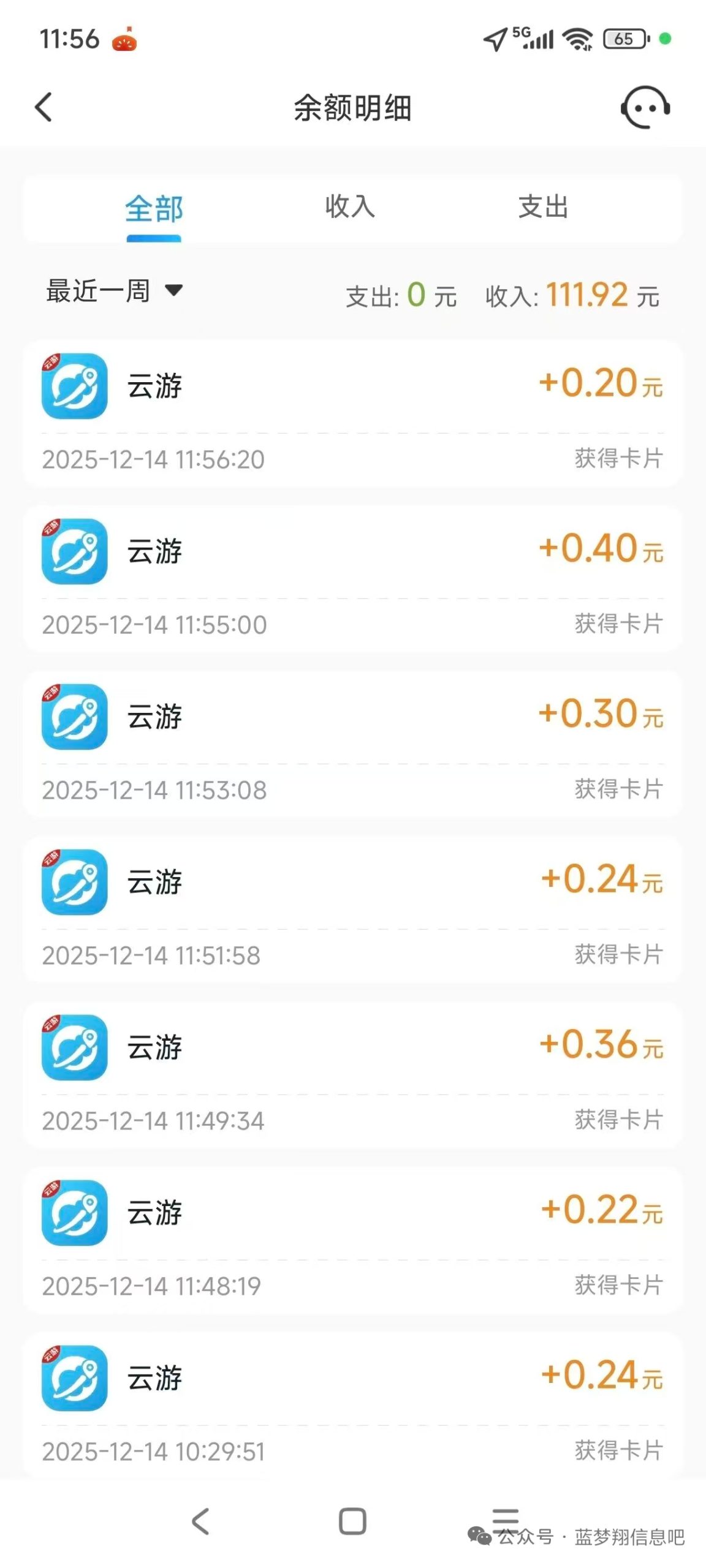This screenshot has height=1568, width=706.
Task: Click the back arrow at top left
Action: click(43, 107)
